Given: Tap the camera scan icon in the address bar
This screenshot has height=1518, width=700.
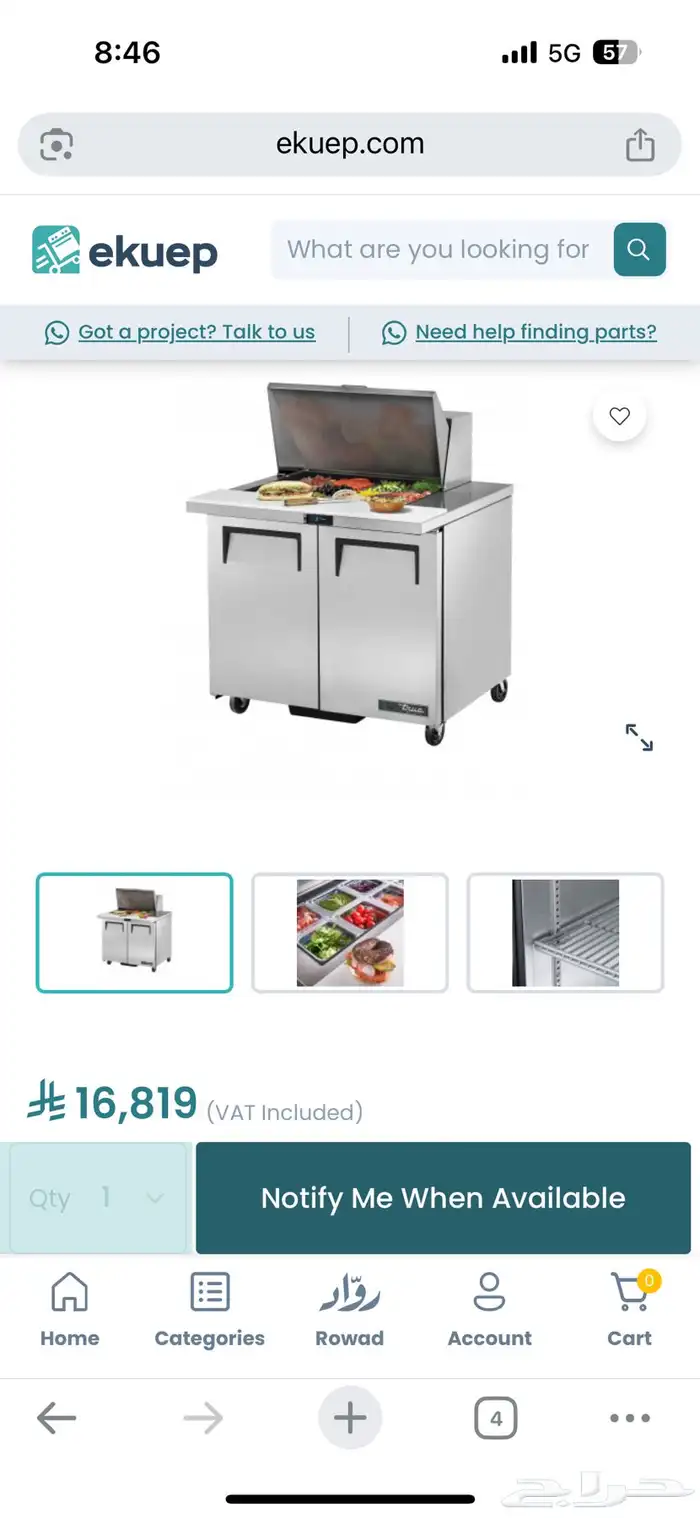Looking at the screenshot, I should click(57, 145).
